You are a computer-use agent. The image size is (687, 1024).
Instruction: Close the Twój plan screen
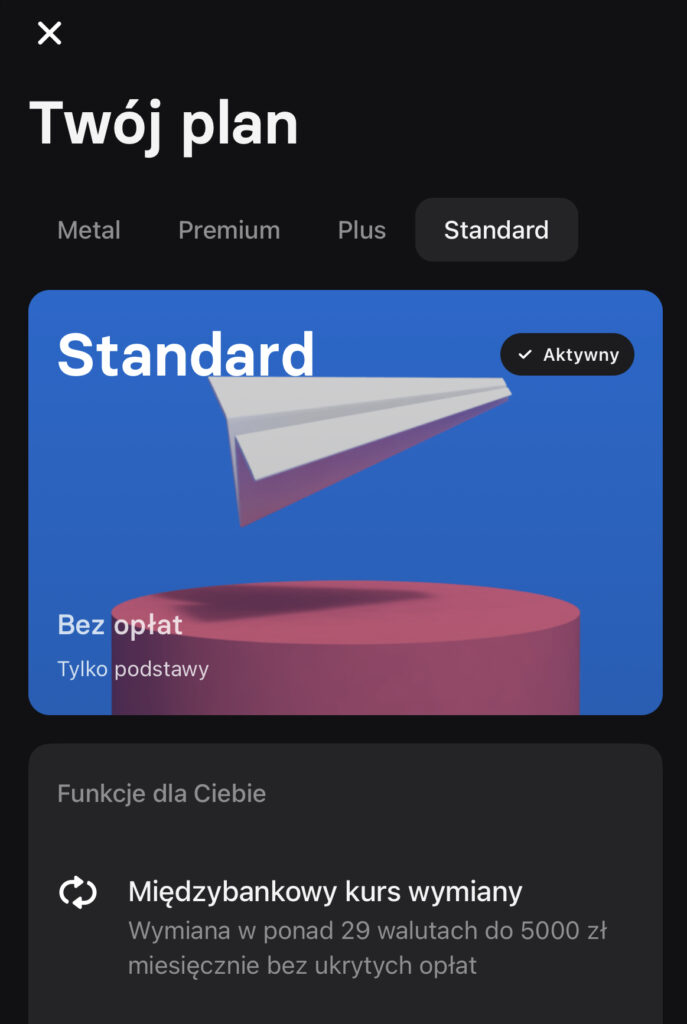[x=49, y=33]
